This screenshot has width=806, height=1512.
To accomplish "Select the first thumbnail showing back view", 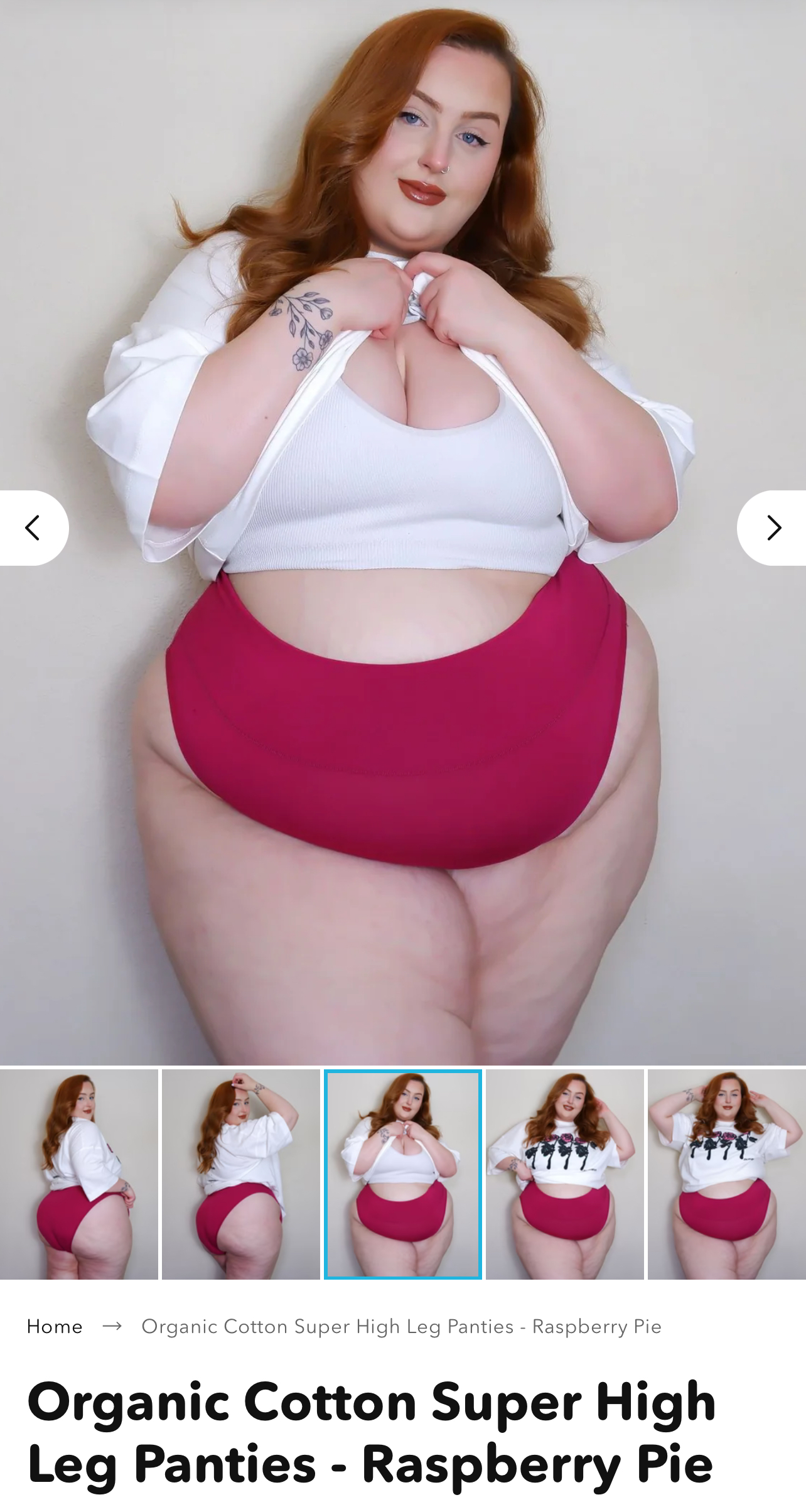I will click(79, 1174).
